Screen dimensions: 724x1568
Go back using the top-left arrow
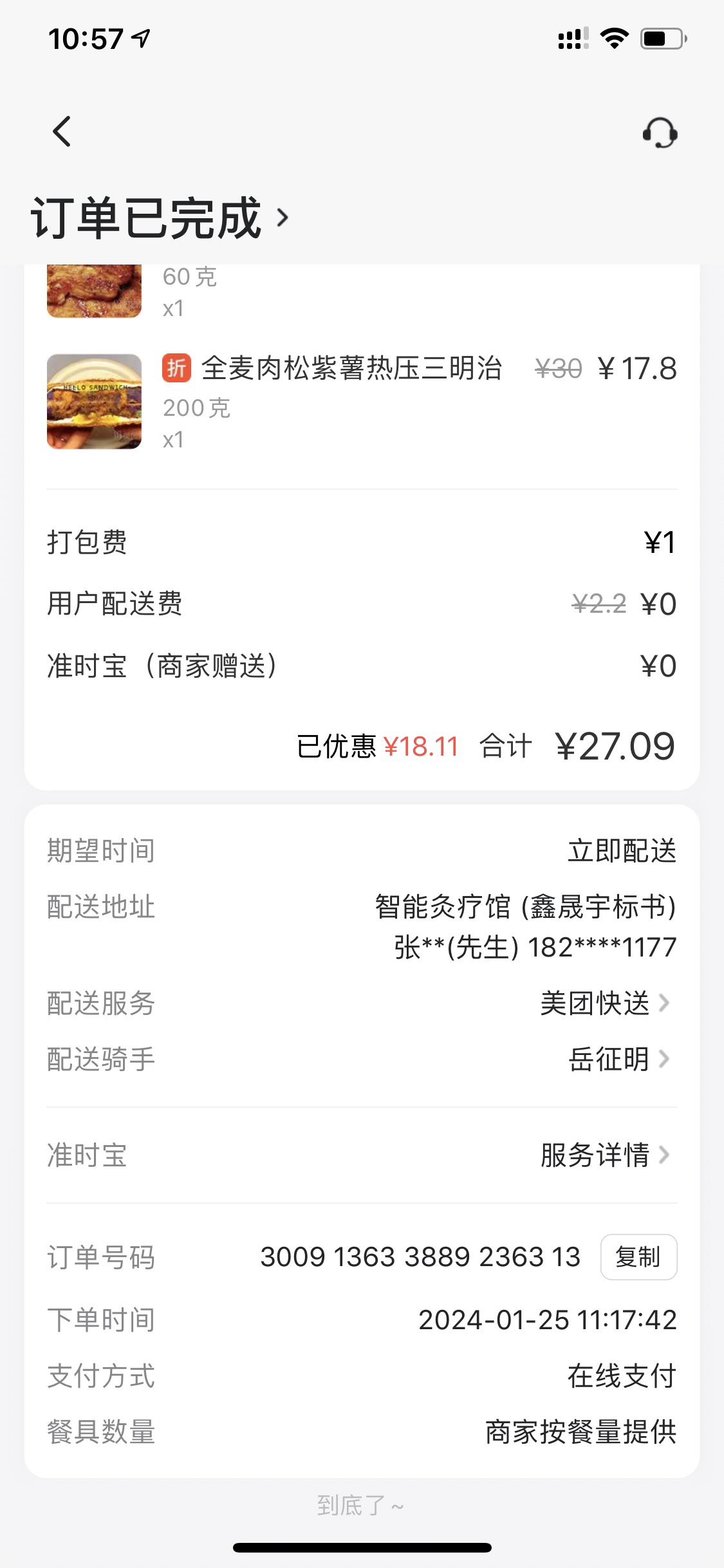tap(62, 132)
